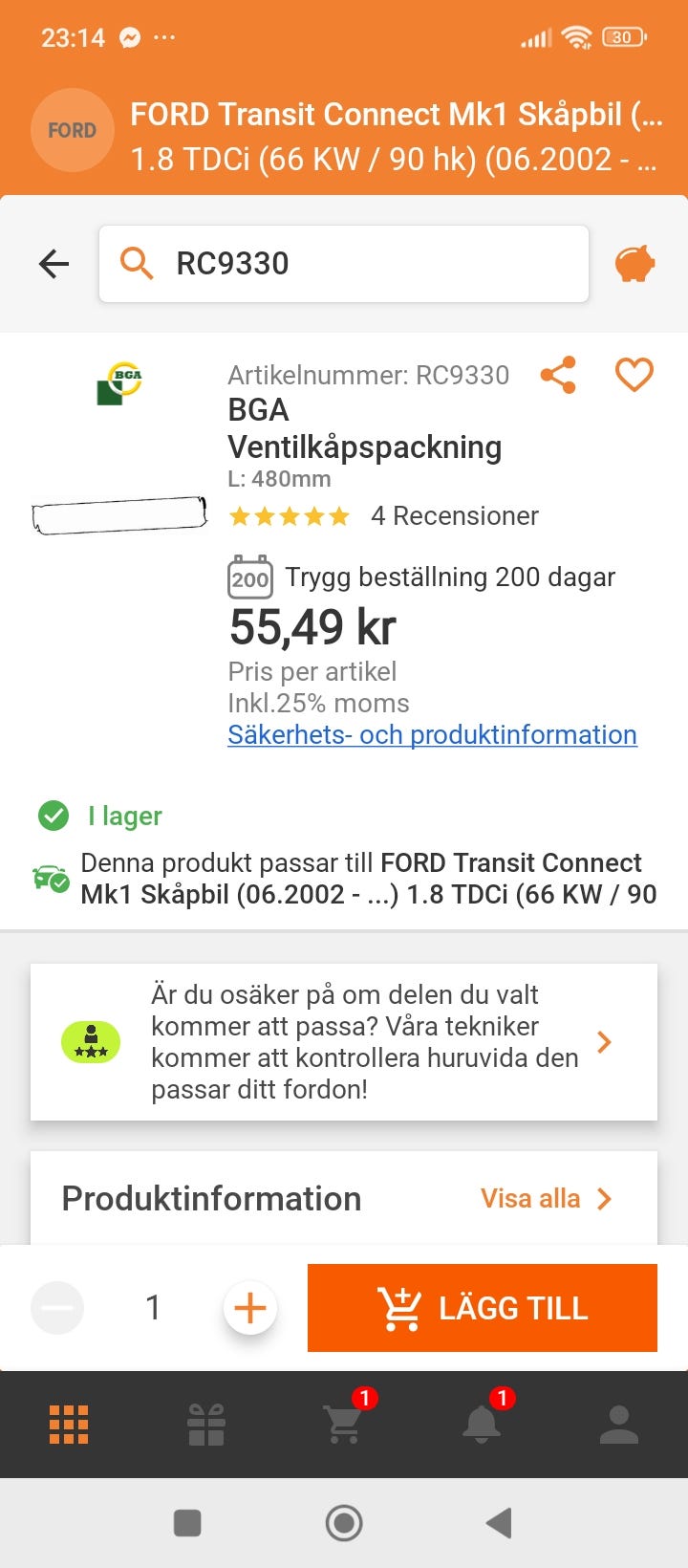This screenshot has width=688, height=1568.
Task: Open the catalog grid tab
Action: point(69,1425)
